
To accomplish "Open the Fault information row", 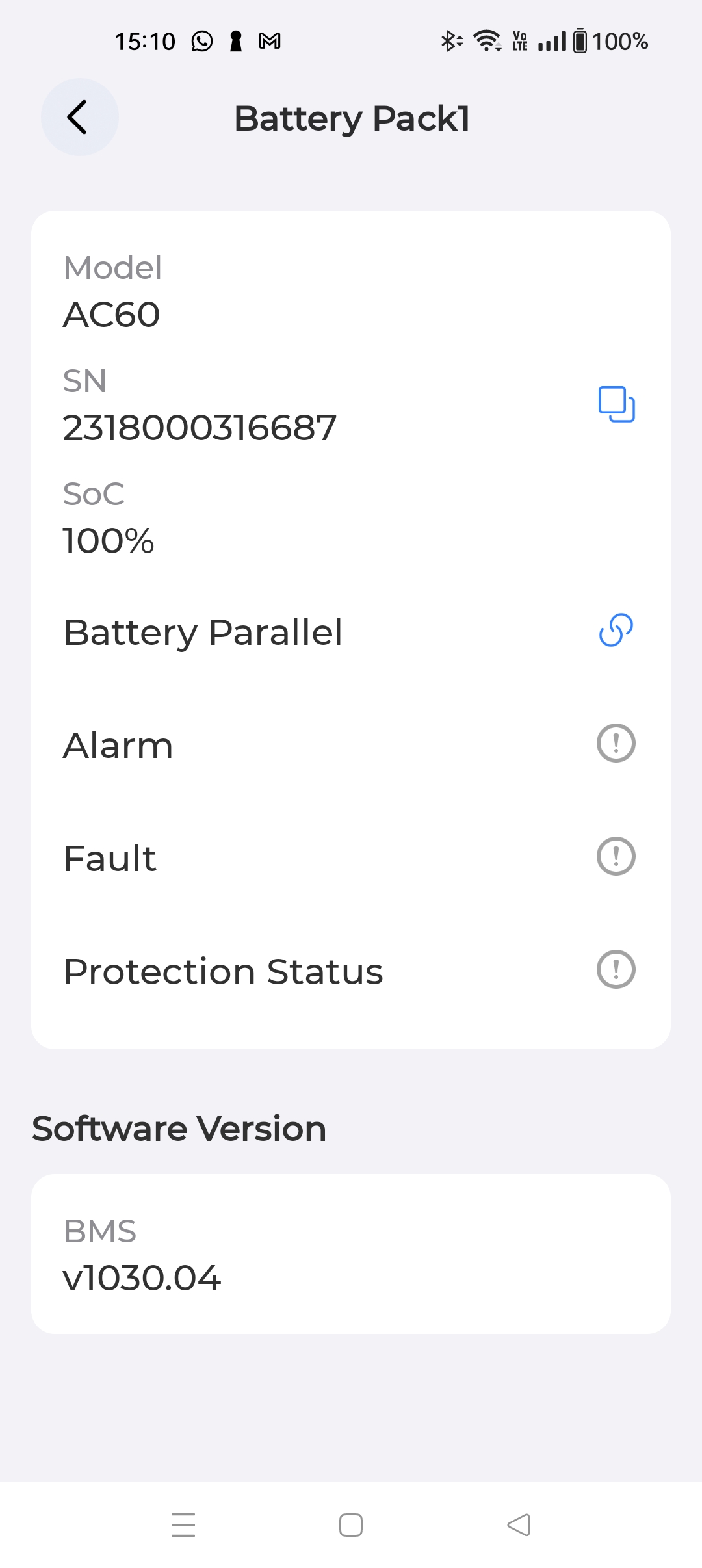I will tap(615, 856).
